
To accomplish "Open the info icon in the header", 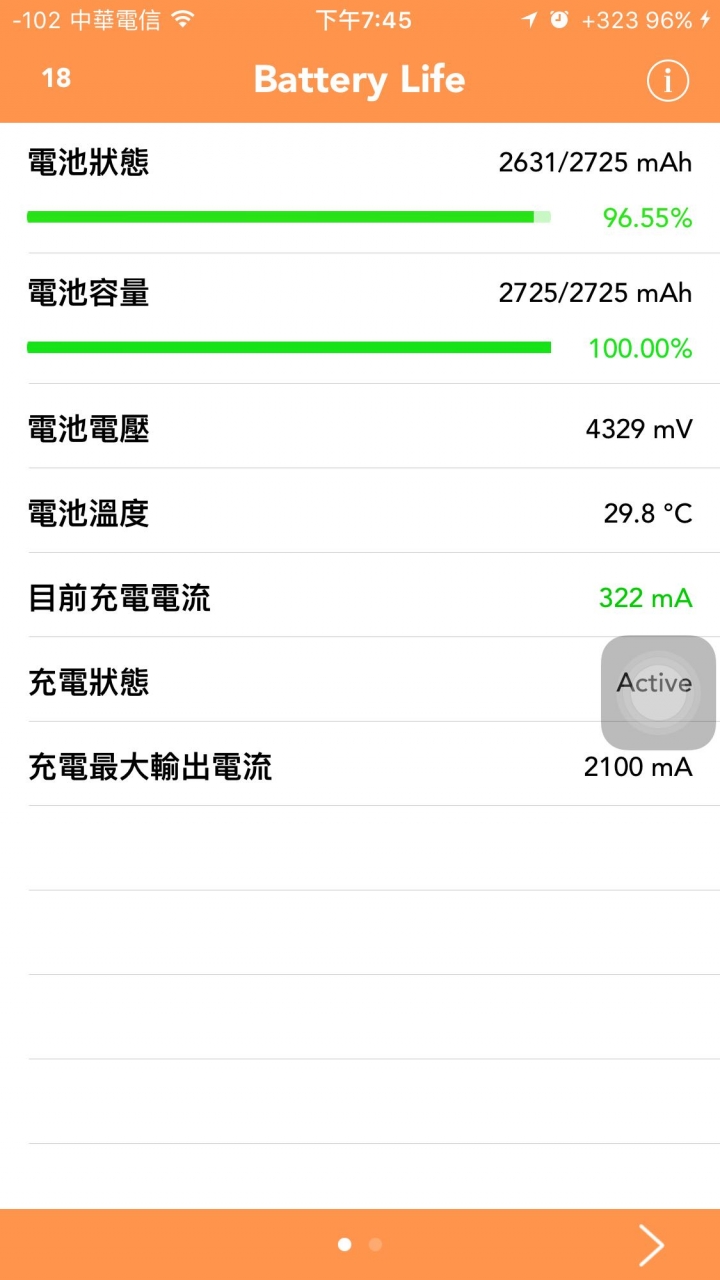I will (x=668, y=80).
